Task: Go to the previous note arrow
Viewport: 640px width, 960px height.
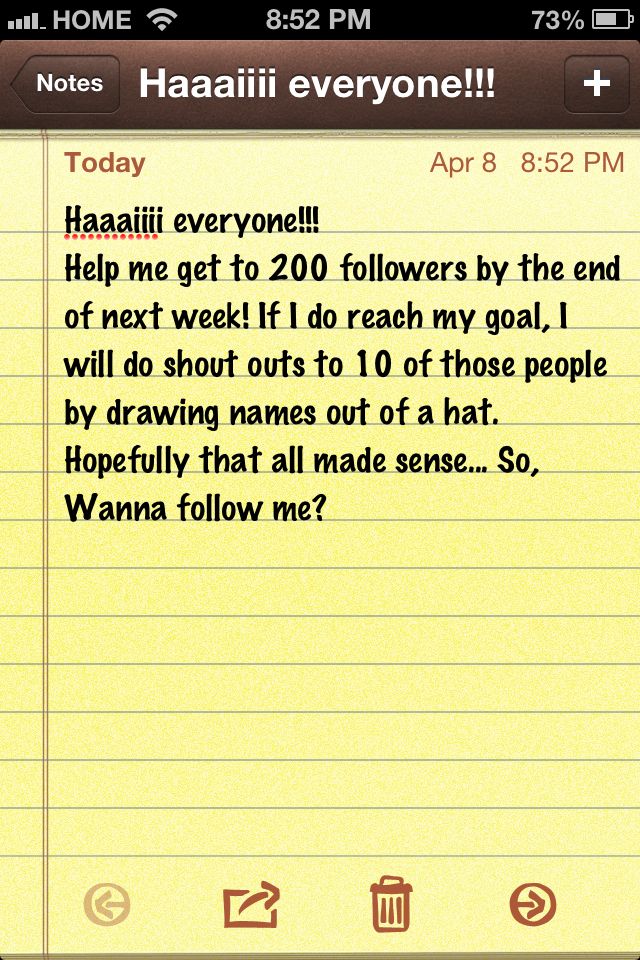Action: tap(107, 905)
